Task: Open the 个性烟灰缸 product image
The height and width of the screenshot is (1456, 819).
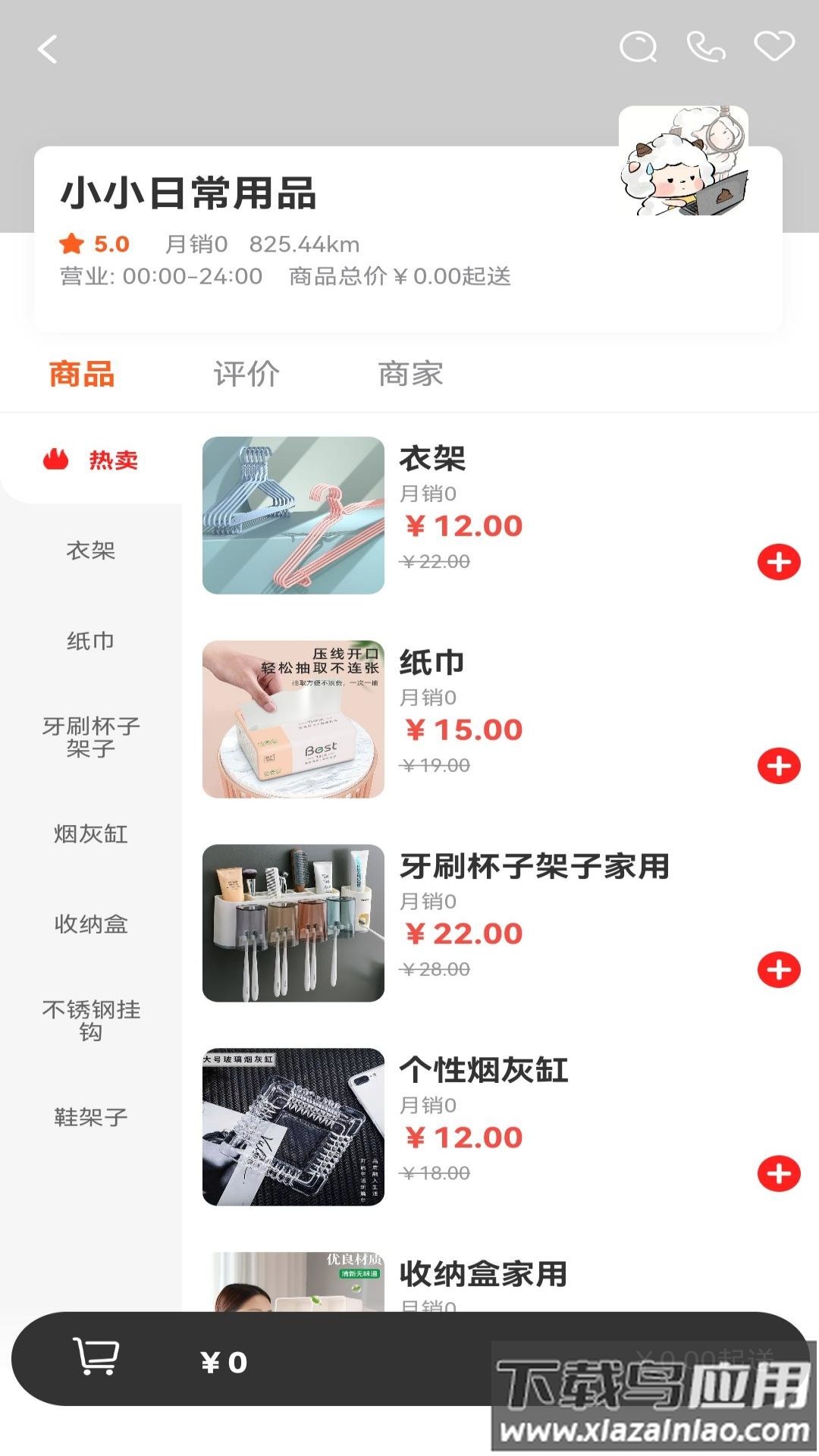Action: pyautogui.click(x=293, y=1127)
